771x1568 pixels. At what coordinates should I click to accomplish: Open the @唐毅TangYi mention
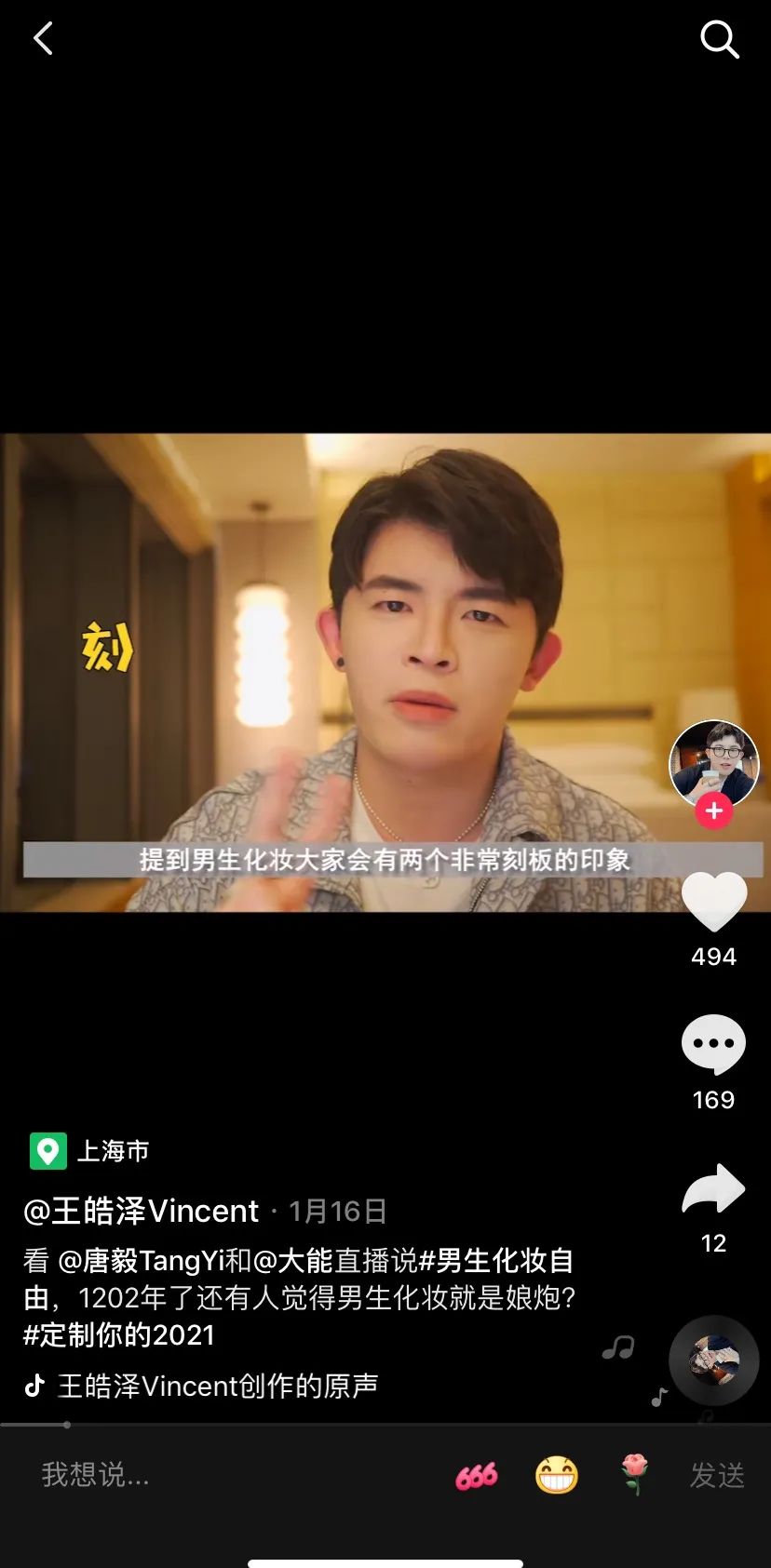[x=142, y=1261]
